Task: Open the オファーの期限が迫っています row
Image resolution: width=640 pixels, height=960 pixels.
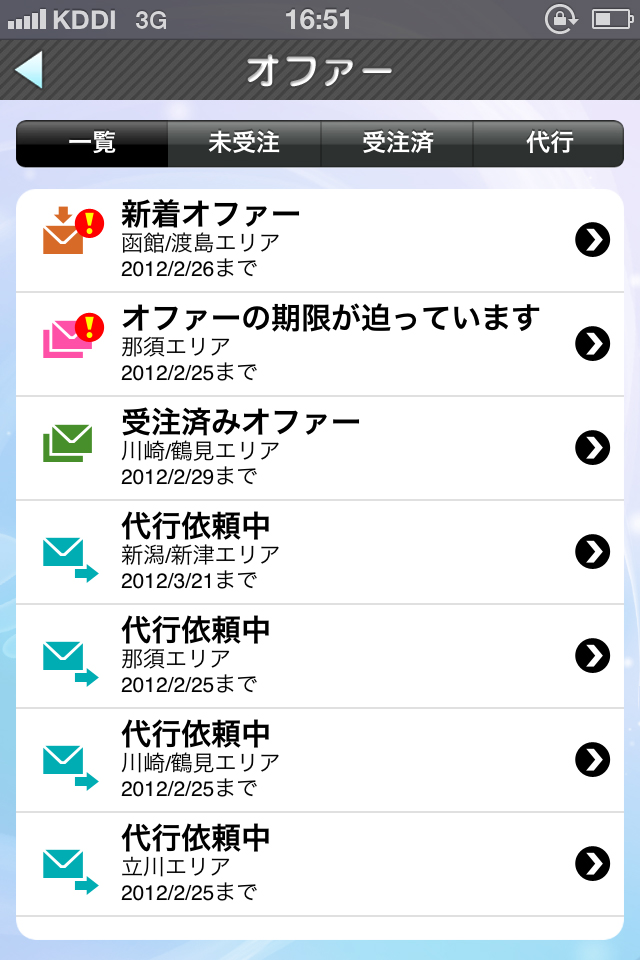Action: pyautogui.click(x=320, y=344)
